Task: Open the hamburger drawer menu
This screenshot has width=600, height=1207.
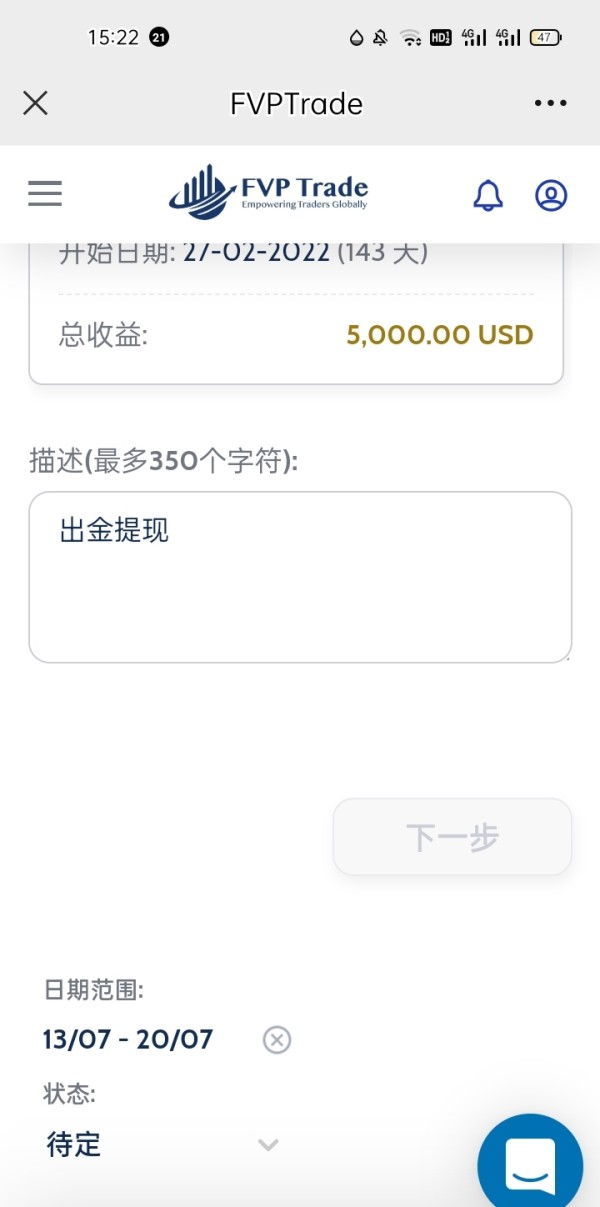Action: (45, 193)
